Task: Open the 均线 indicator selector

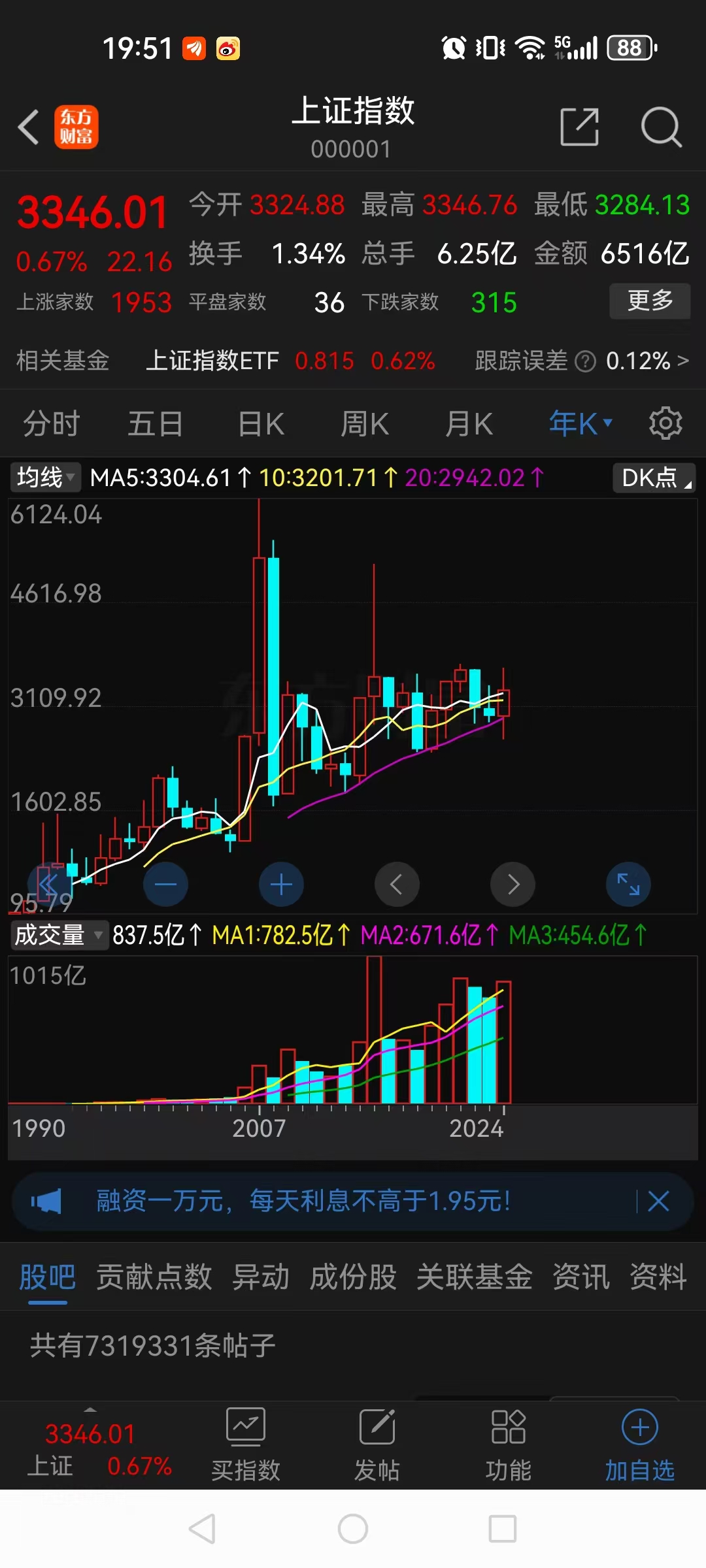Action: (x=43, y=478)
